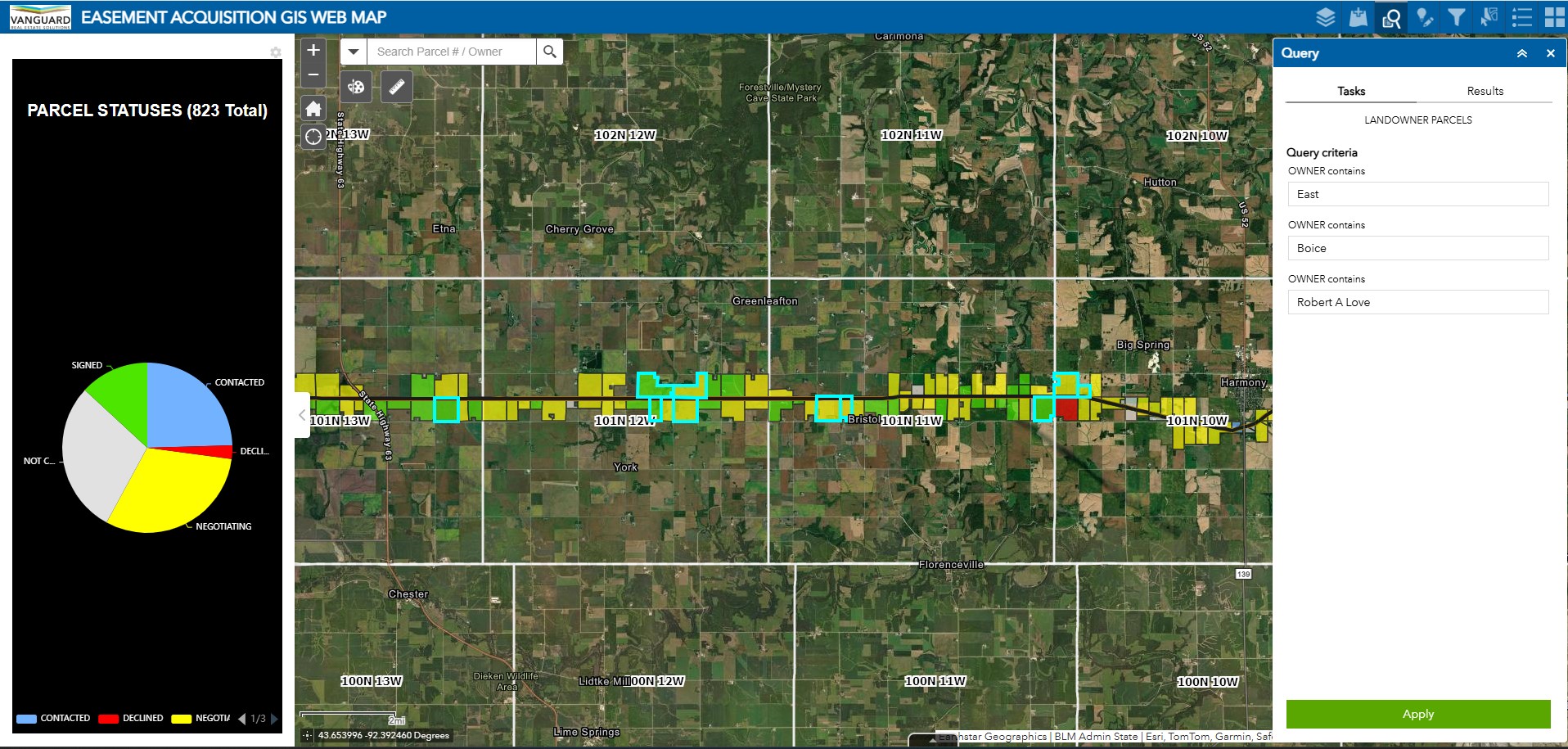1568x749 pixels.
Task: Tap the magnifier search button
Action: point(550,52)
